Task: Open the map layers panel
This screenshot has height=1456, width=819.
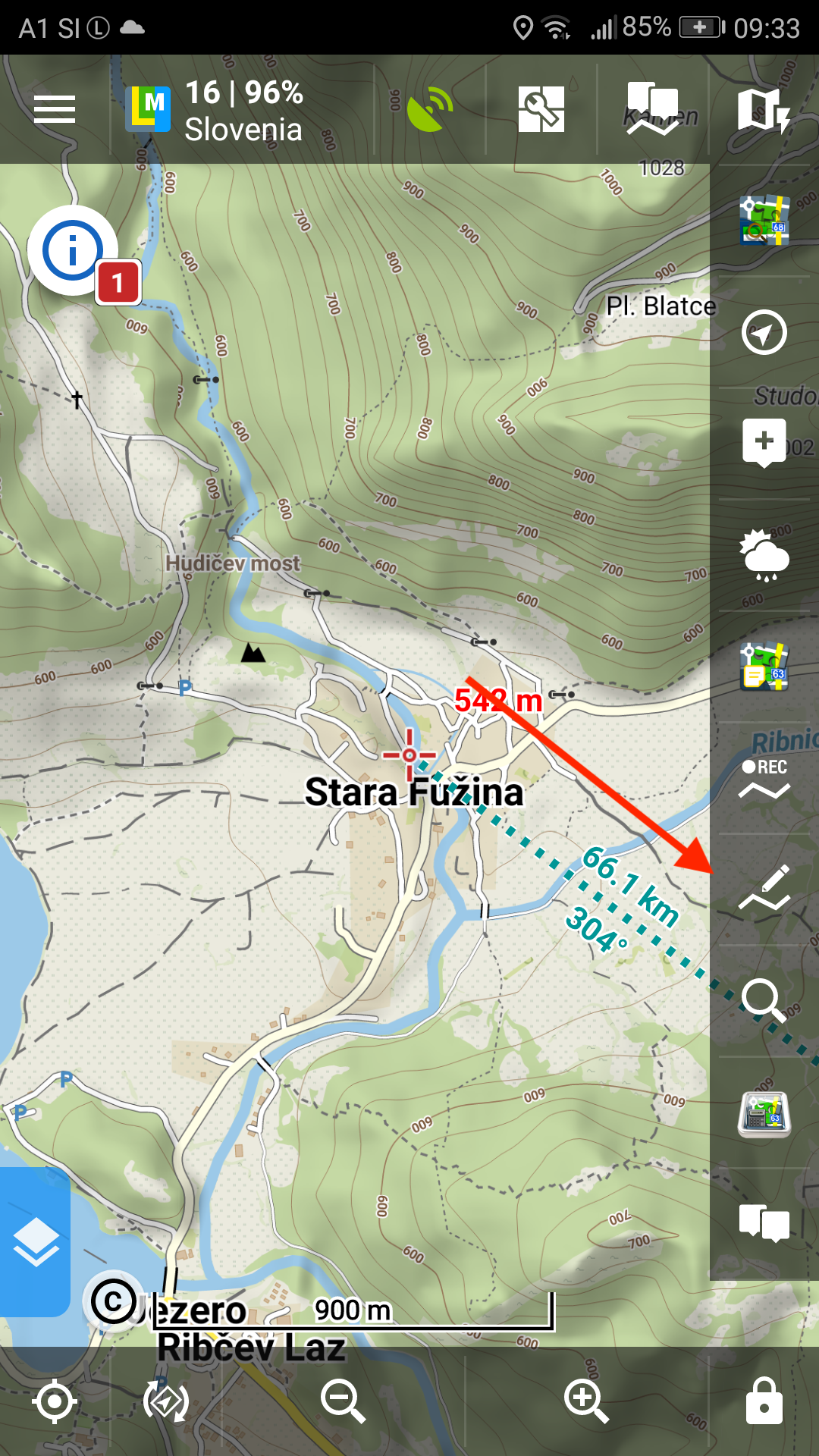Action: click(36, 1242)
